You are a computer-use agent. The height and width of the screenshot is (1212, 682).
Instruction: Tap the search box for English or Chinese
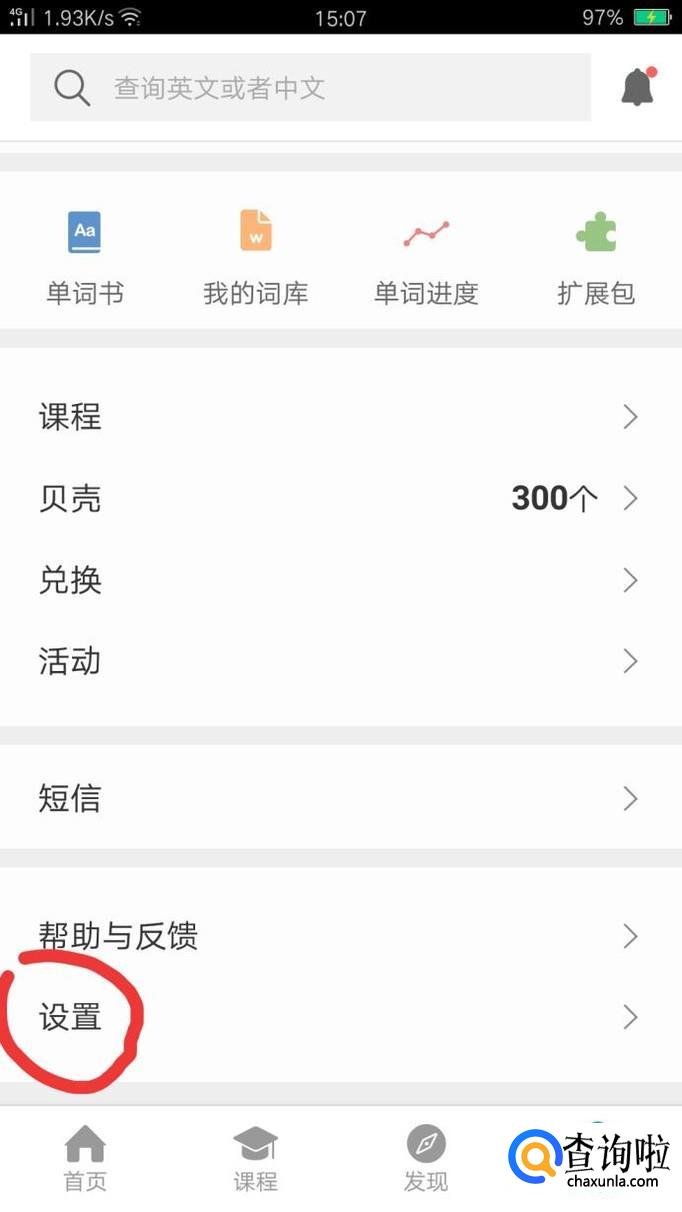point(310,88)
